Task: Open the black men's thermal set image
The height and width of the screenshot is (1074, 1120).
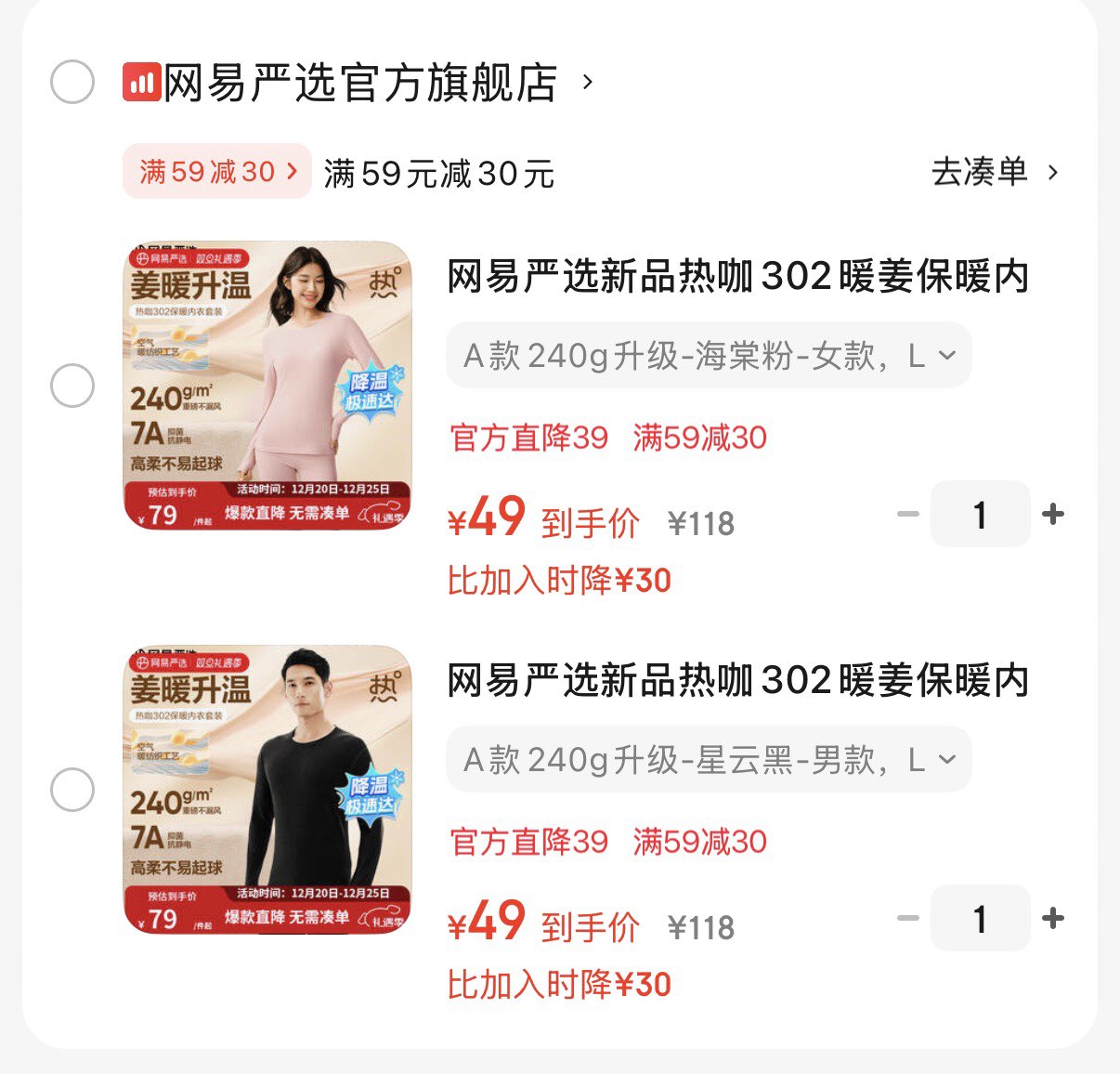Action: pos(267,790)
